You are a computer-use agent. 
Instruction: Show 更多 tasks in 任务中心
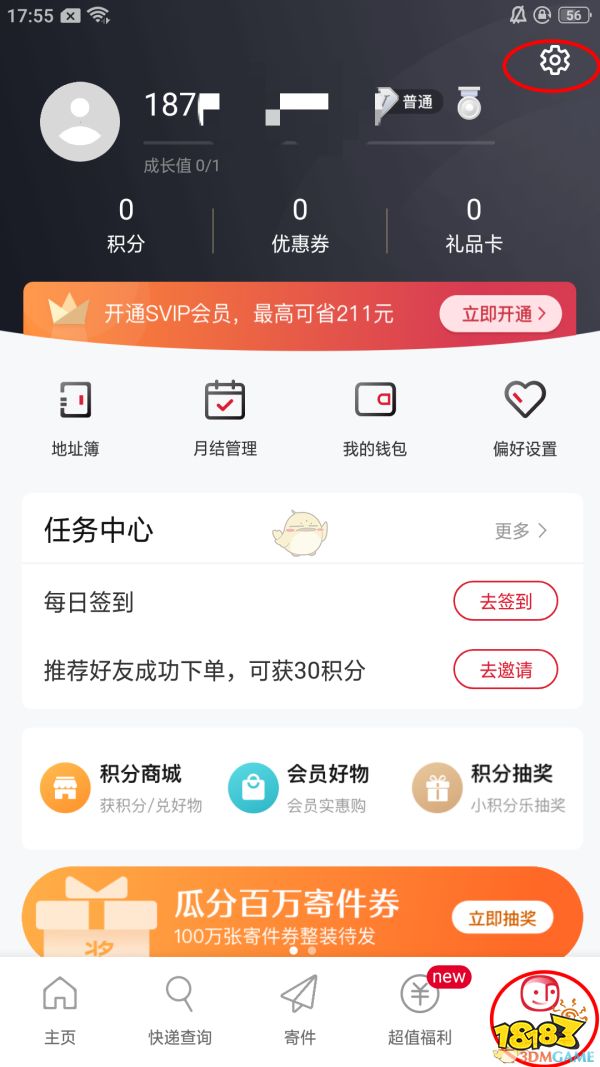(521, 531)
